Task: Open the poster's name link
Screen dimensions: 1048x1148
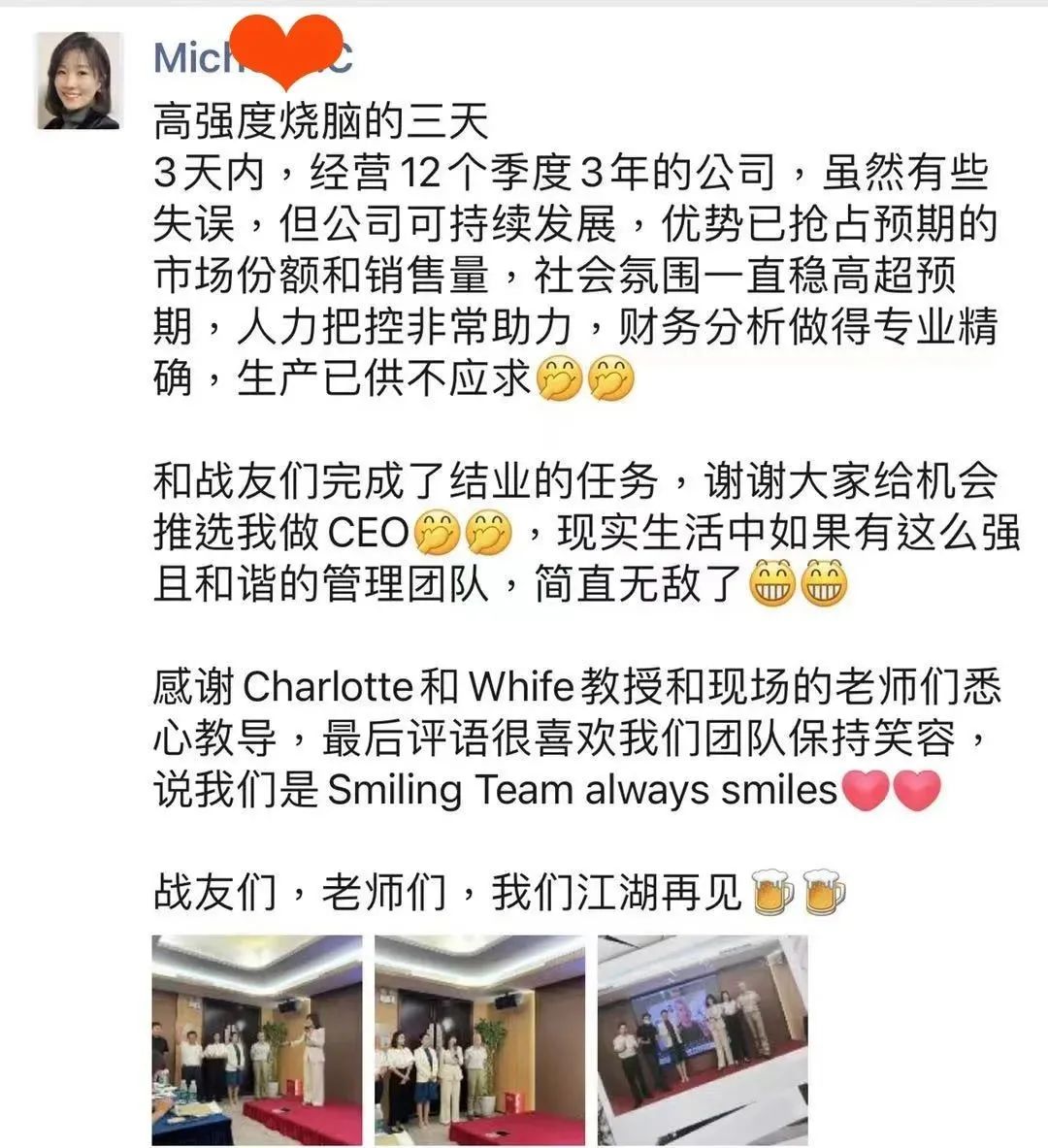Action: pos(250,57)
